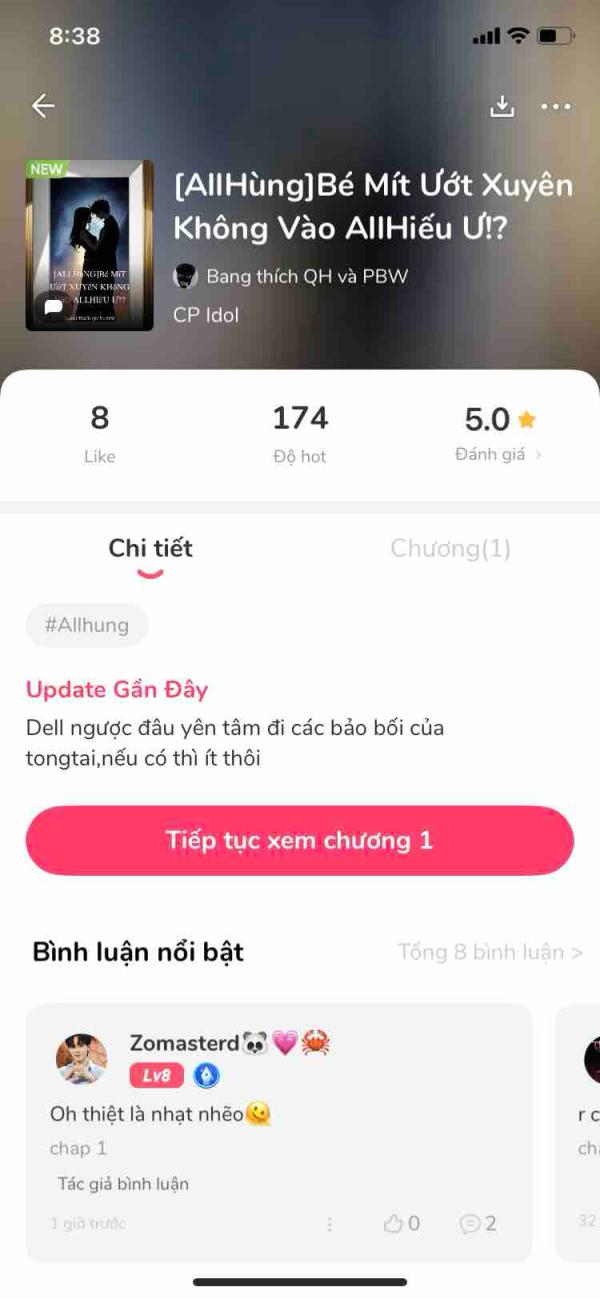Switch to the Chương(1) tab
This screenshot has height=1299, width=600.
coord(450,548)
